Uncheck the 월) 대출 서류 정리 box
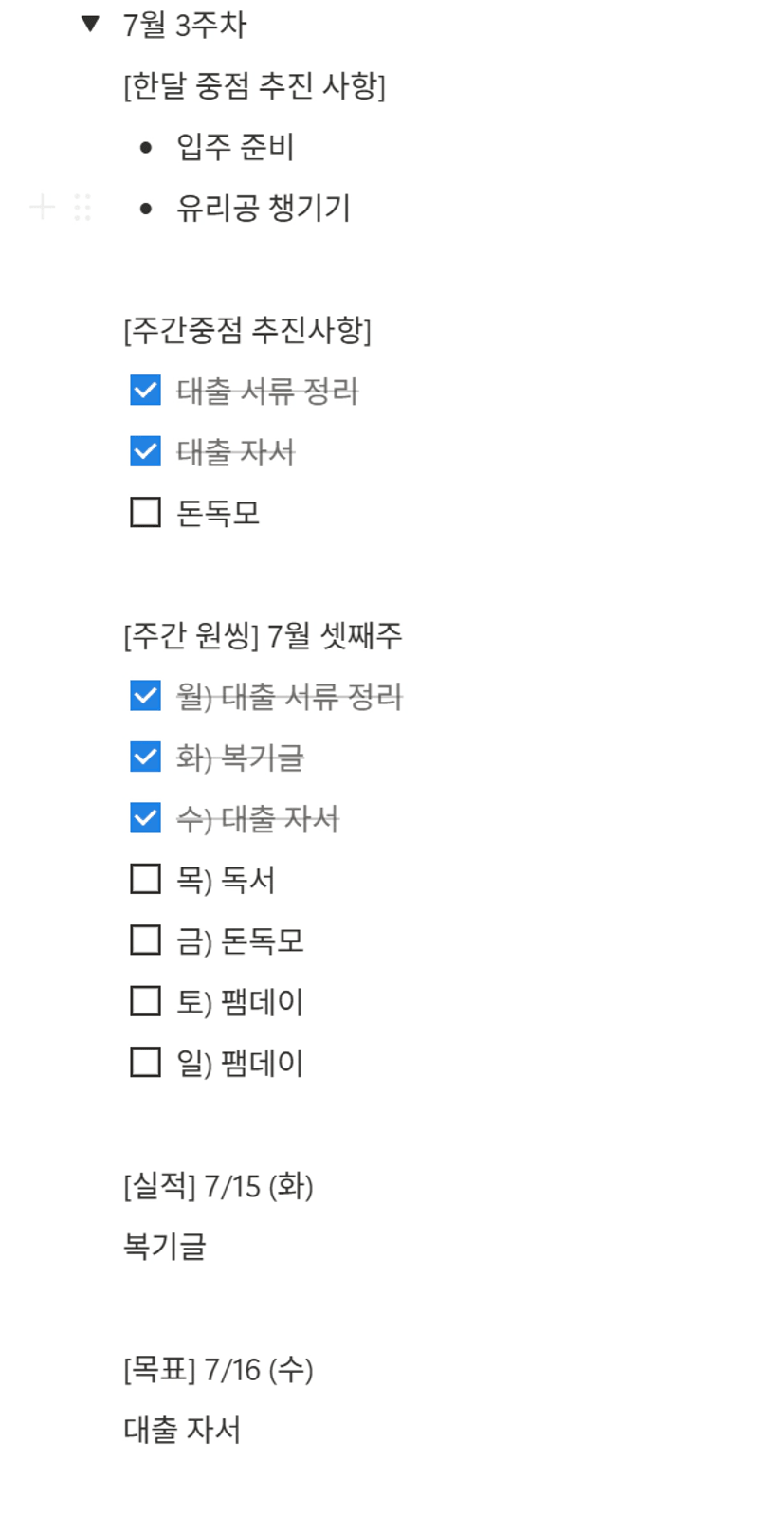The height and width of the screenshot is (1515, 784). tap(145, 696)
